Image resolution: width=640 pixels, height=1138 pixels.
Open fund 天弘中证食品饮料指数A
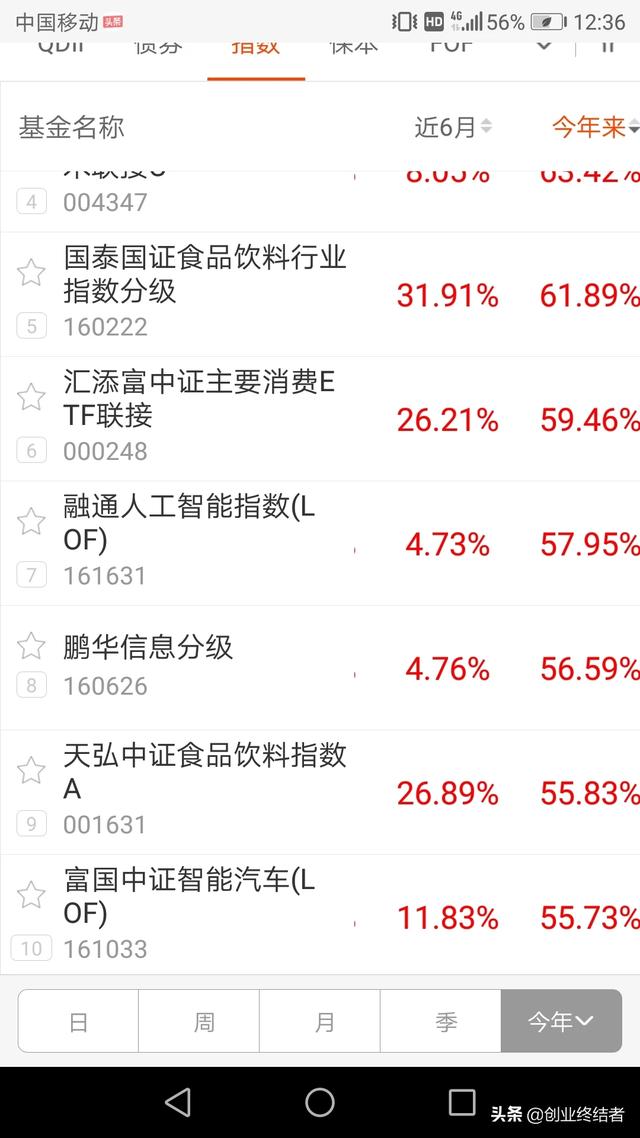(x=205, y=771)
